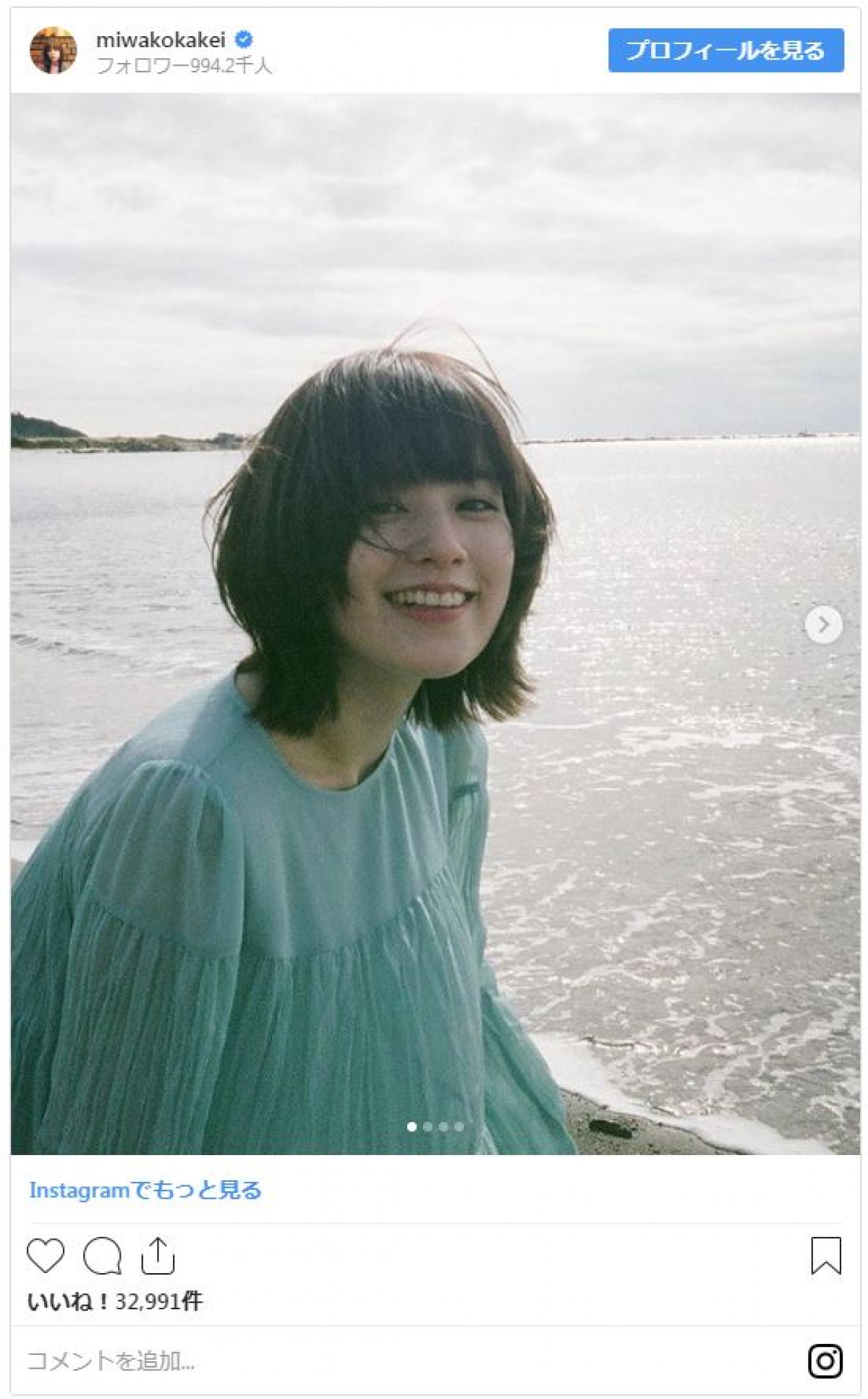
Task: Open the Instagram logo icon
Action: [x=825, y=1361]
